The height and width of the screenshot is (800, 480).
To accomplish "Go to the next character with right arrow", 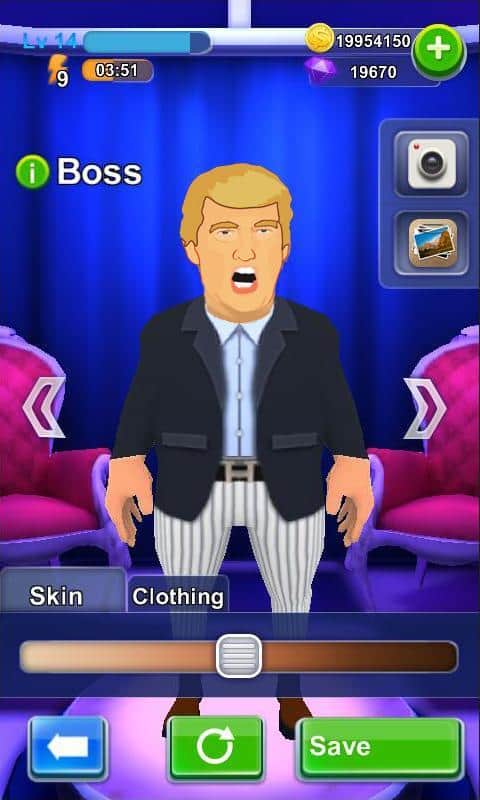I will coord(425,408).
